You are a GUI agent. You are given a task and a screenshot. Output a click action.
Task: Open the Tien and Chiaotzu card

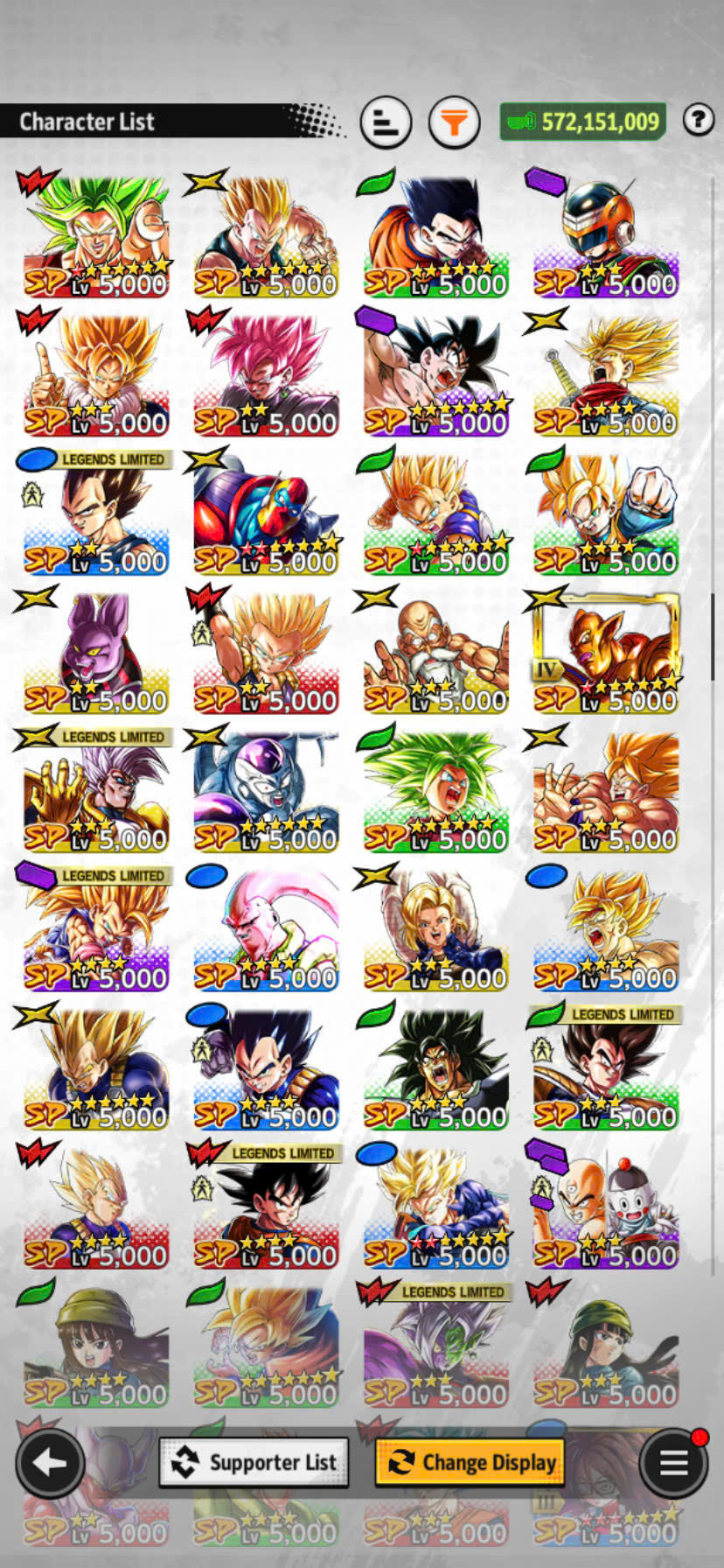pyautogui.click(x=605, y=1205)
